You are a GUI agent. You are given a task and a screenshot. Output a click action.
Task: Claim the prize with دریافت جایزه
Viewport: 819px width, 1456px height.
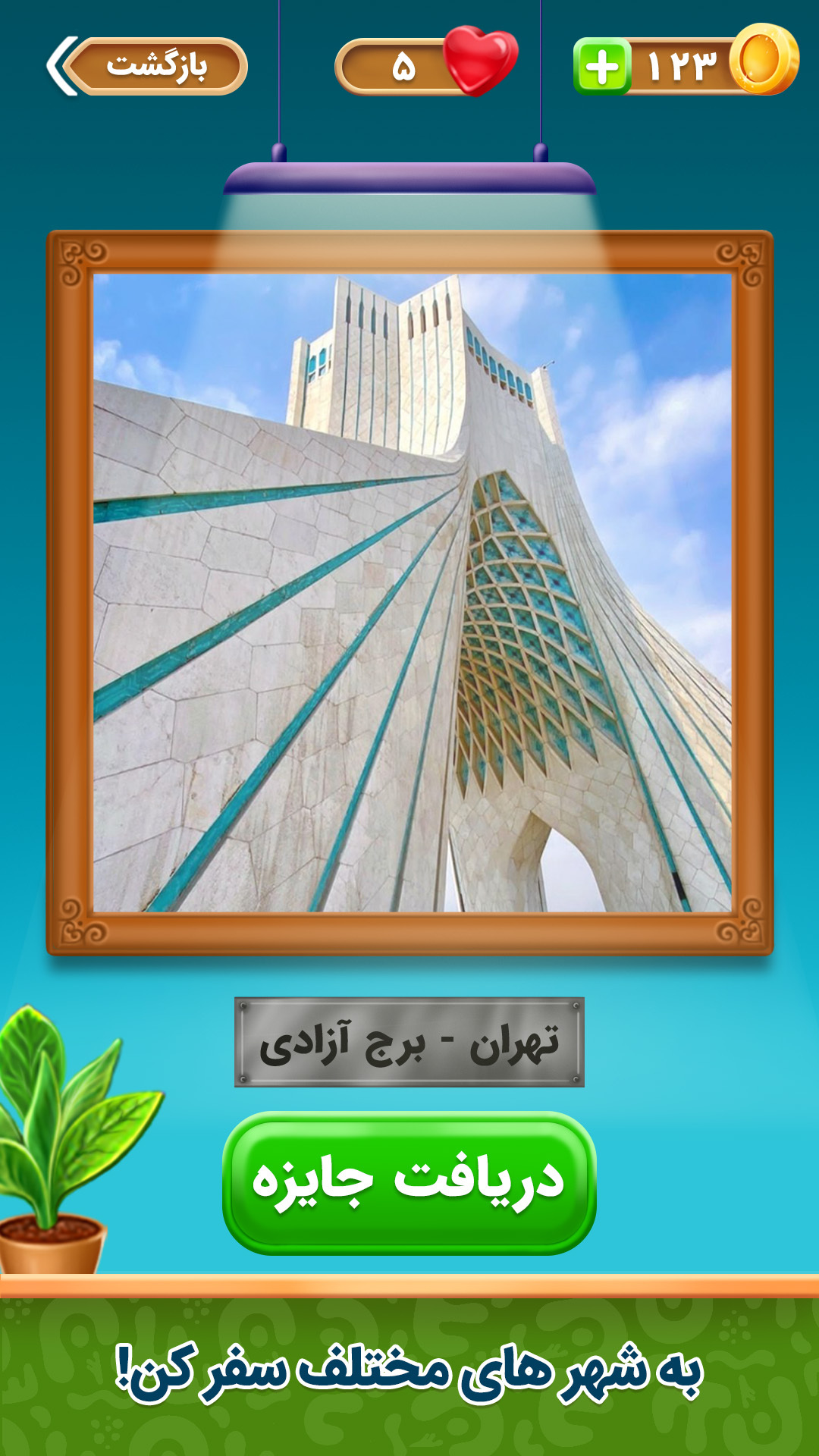pyautogui.click(x=409, y=1183)
